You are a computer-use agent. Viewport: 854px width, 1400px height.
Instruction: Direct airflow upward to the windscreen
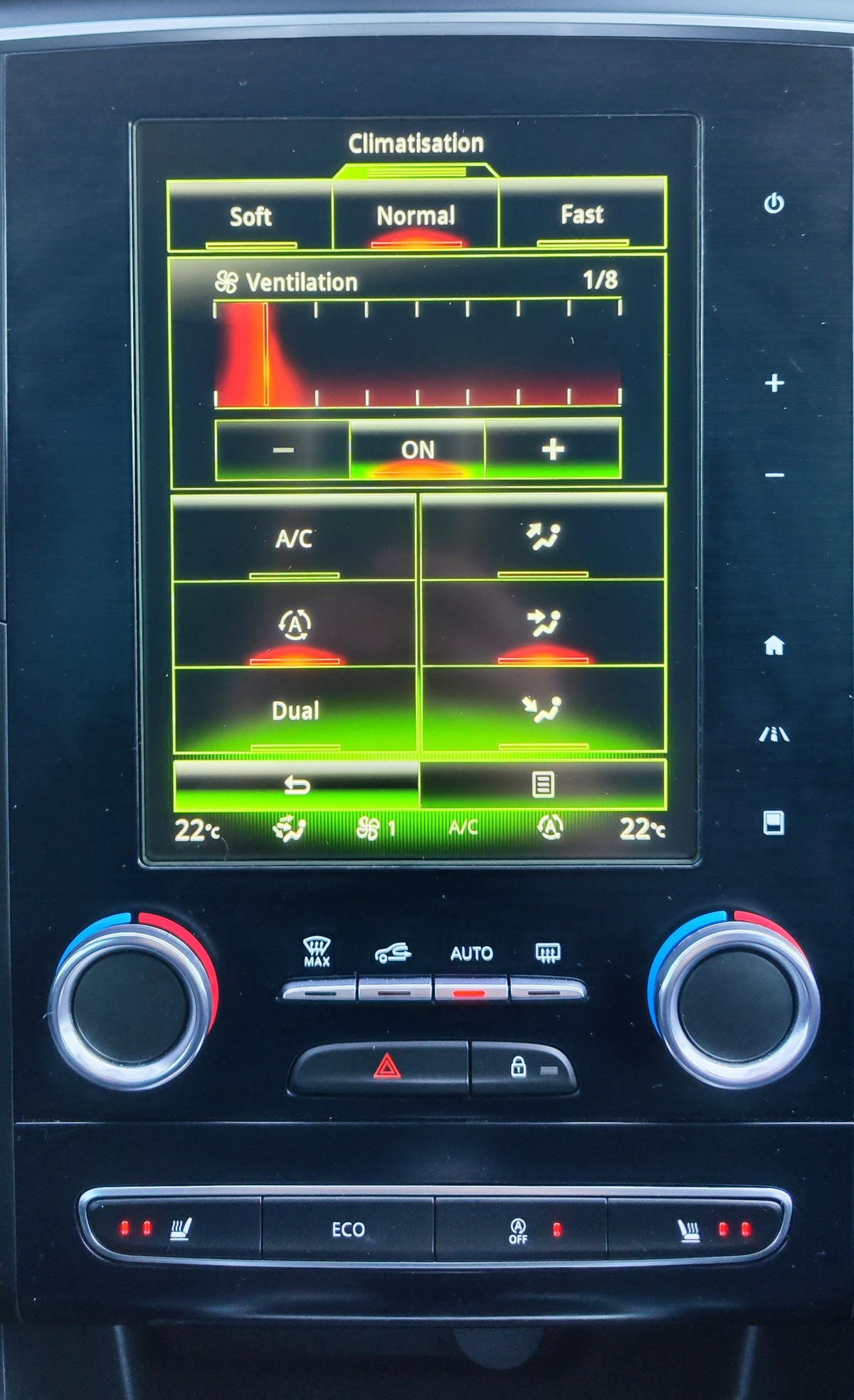click(x=543, y=537)
